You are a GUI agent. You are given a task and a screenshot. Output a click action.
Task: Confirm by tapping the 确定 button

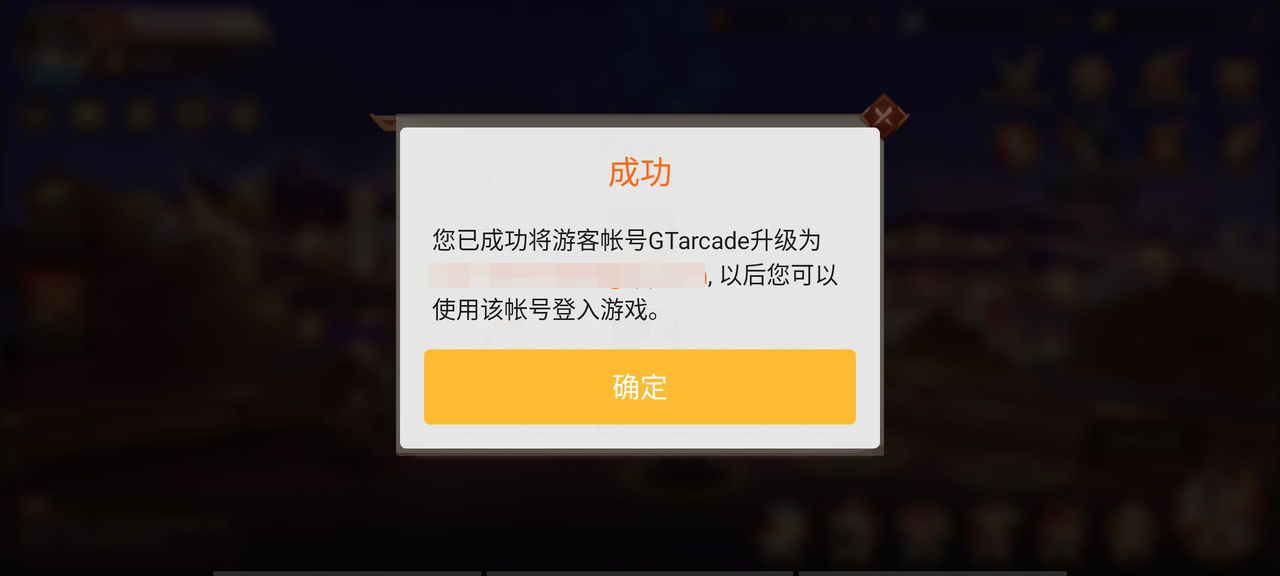coord(639,387)
